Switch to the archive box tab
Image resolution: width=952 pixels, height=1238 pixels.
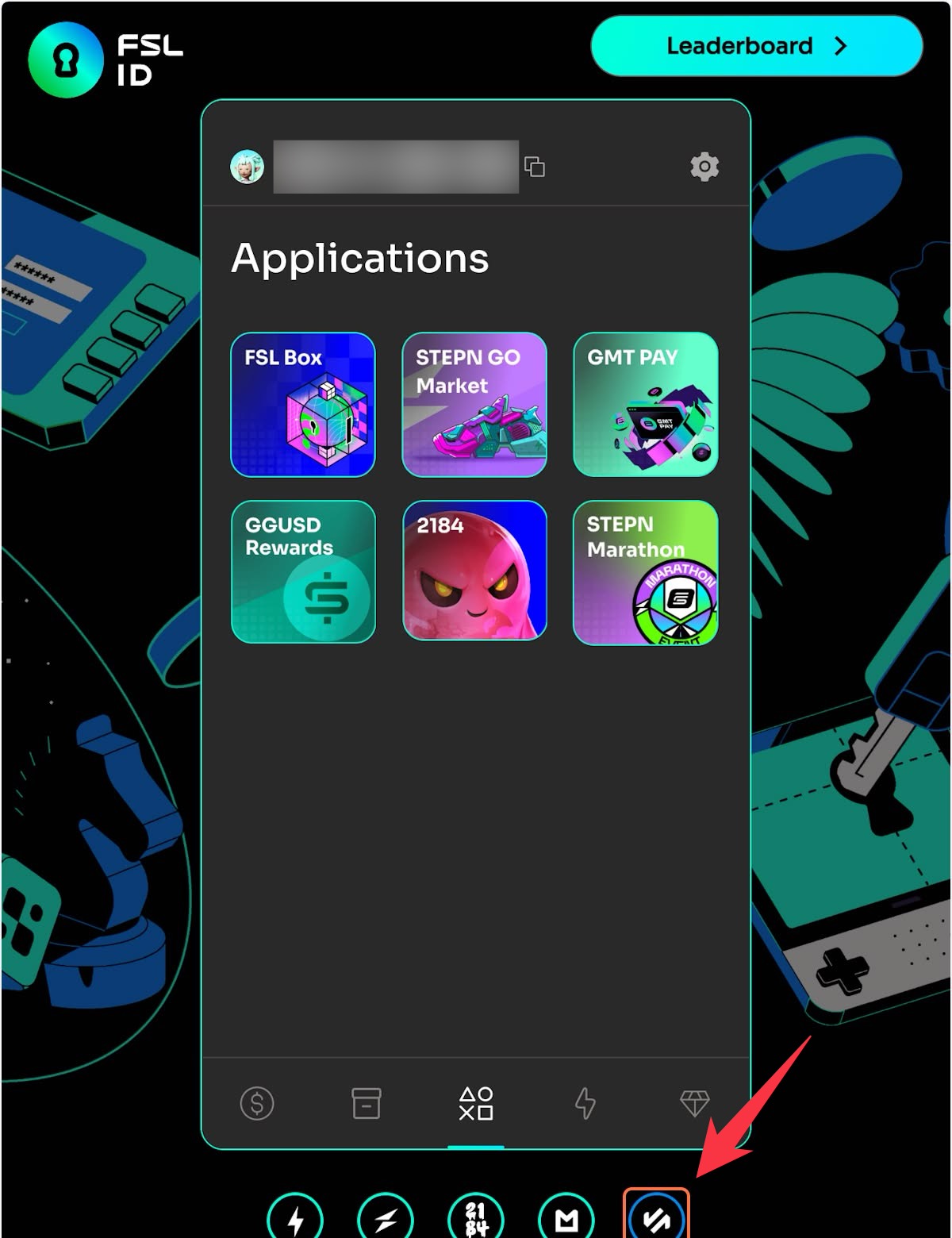pos(366,1103)
